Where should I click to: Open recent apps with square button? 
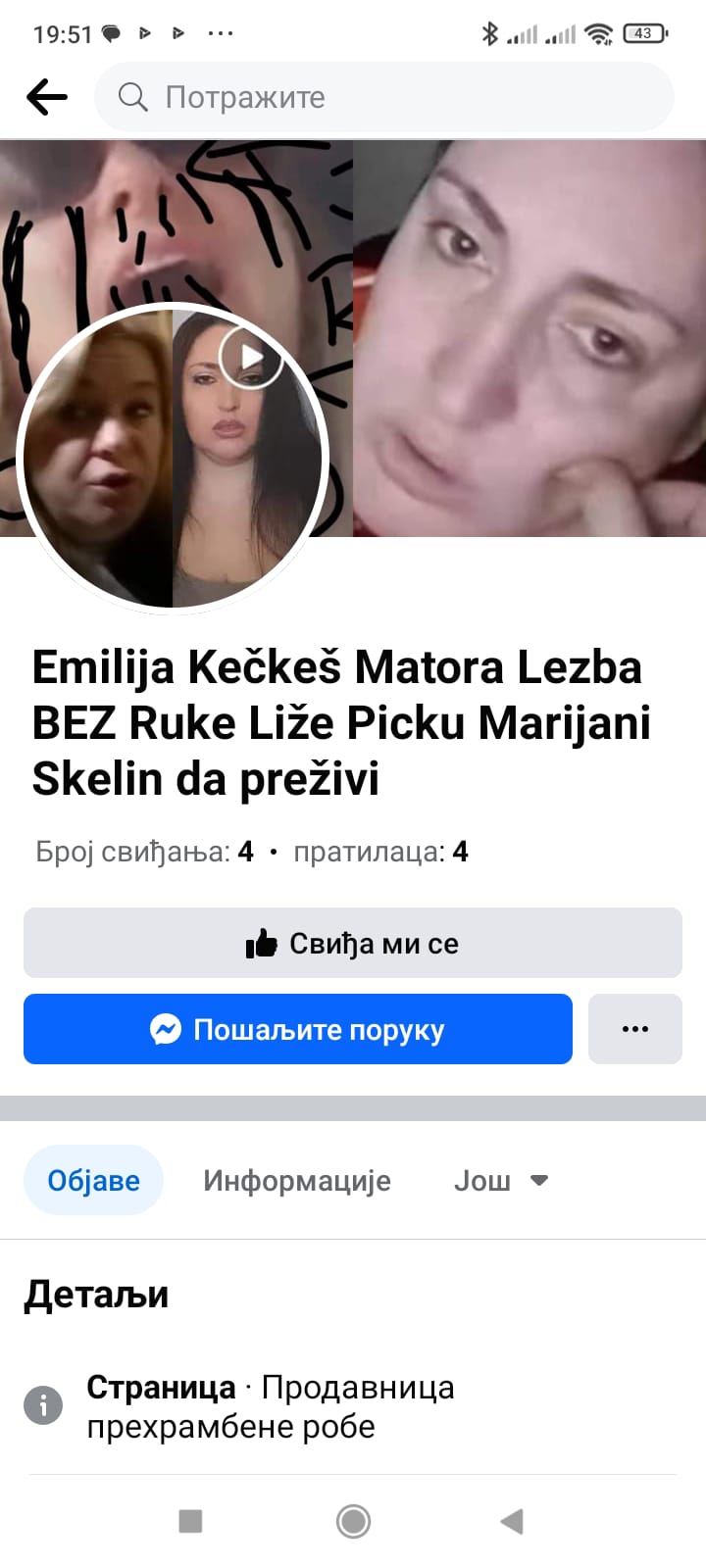click(x=190, y=1521)
